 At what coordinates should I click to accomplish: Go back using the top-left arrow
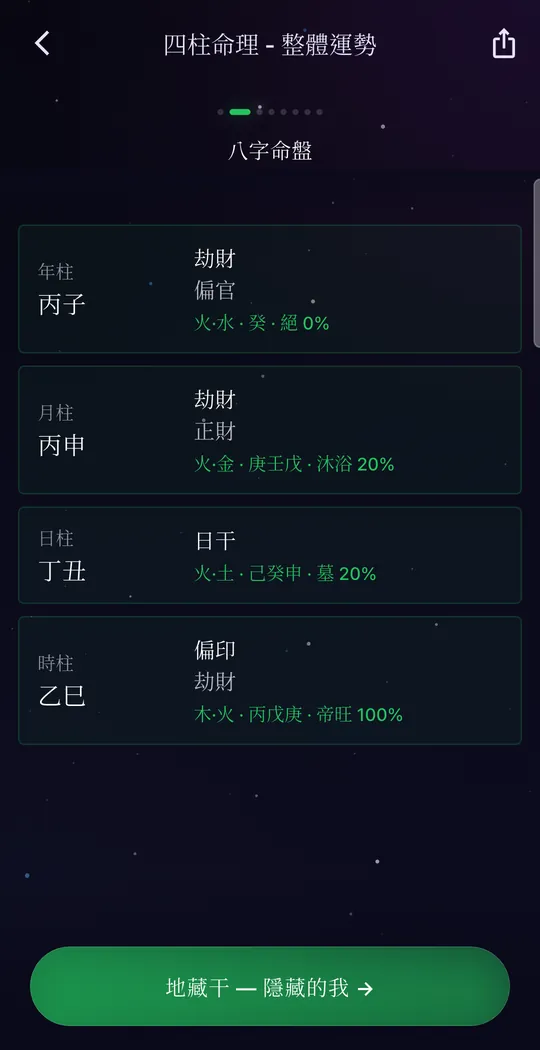pos(42,44)
